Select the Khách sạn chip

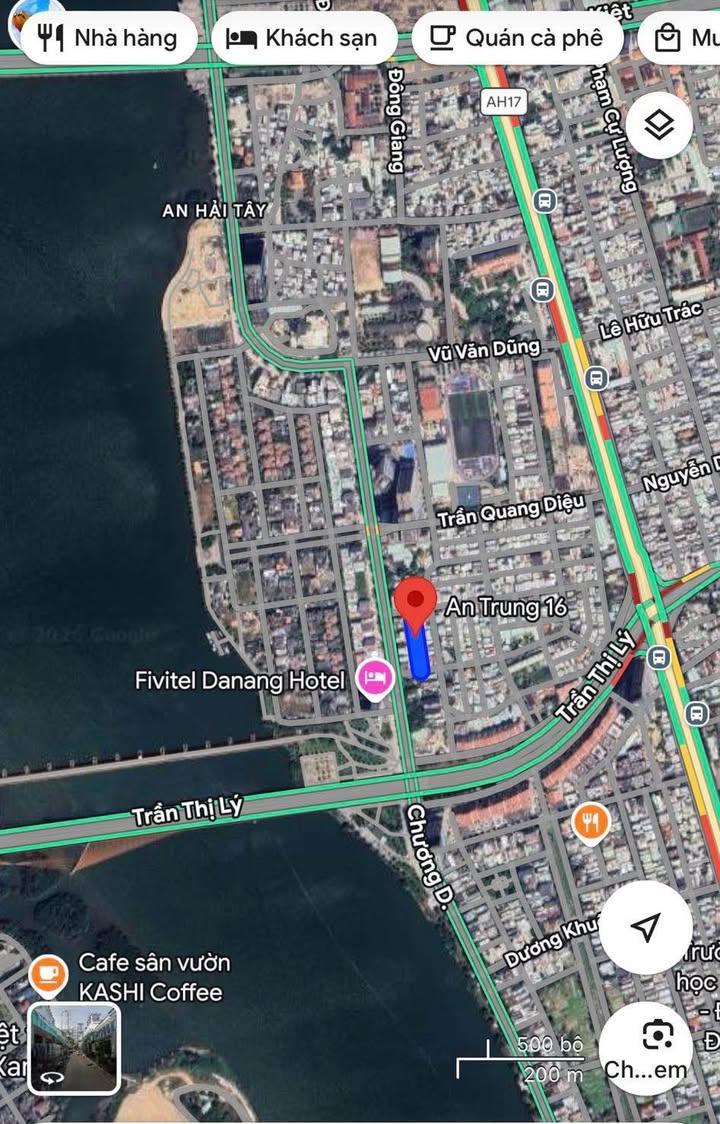[x=303, y=38]
